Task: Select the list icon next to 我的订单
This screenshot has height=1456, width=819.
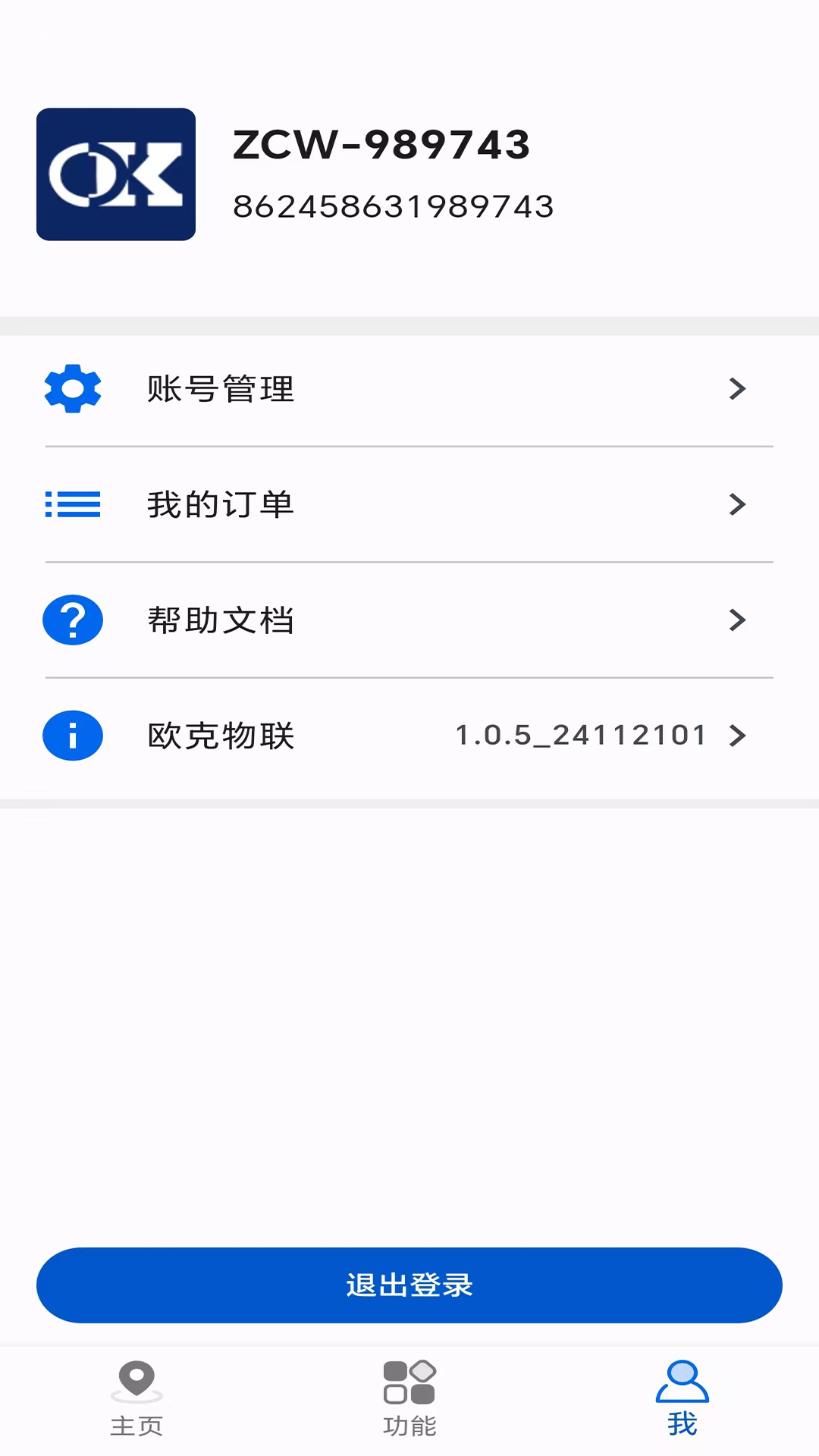Action: [72, 505]
